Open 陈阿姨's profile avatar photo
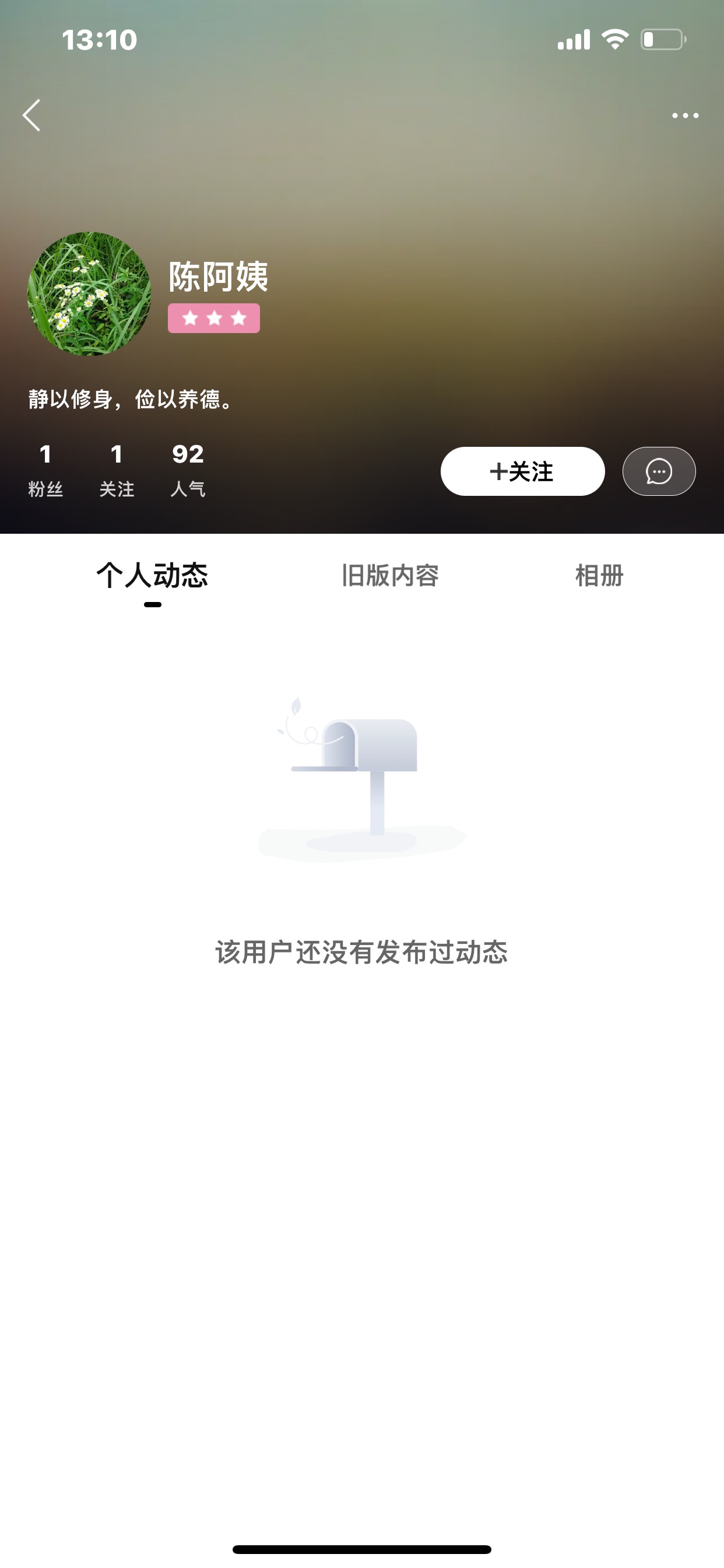 point(89,293)
